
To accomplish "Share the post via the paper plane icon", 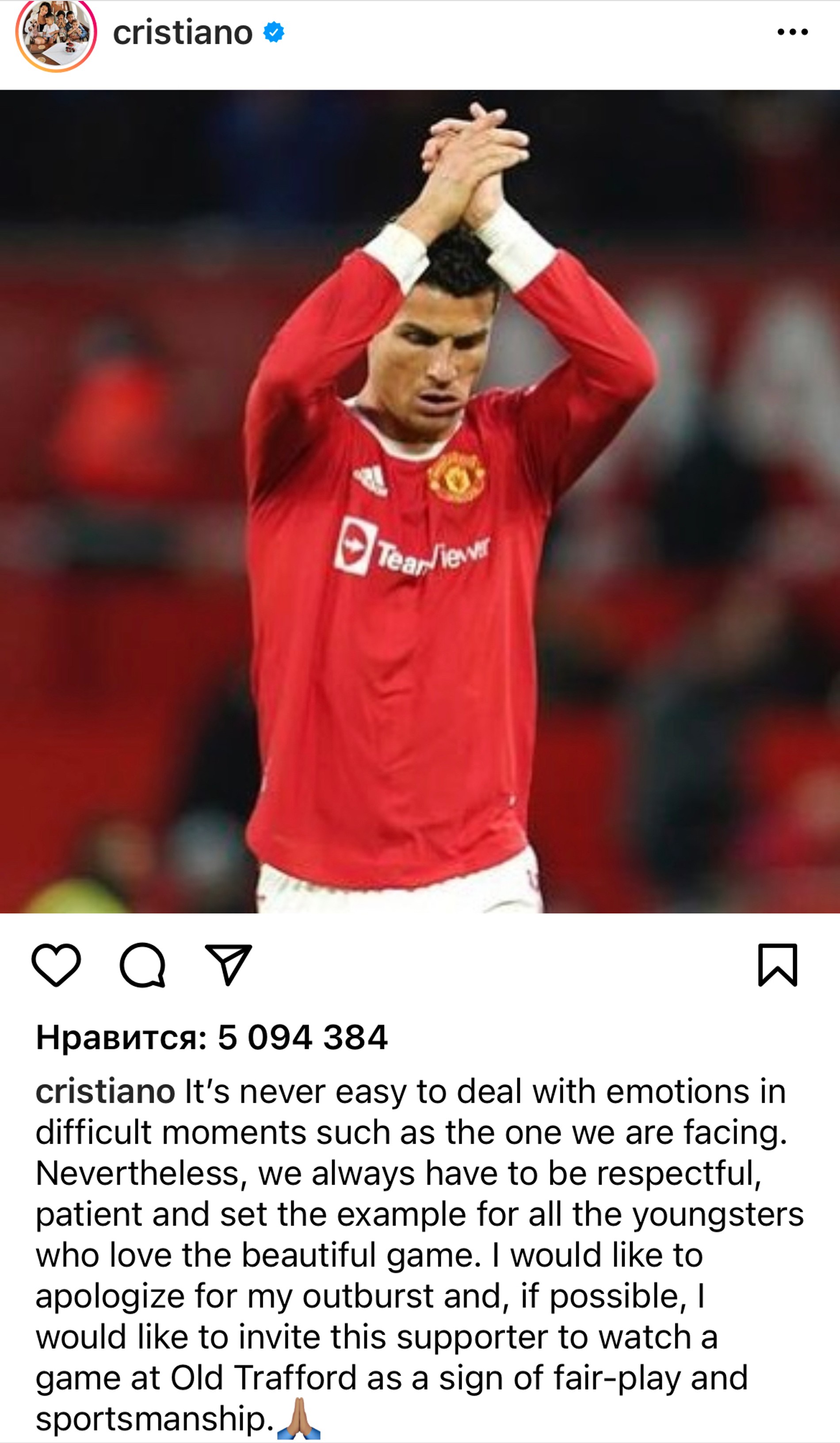I will click(229, 965).
